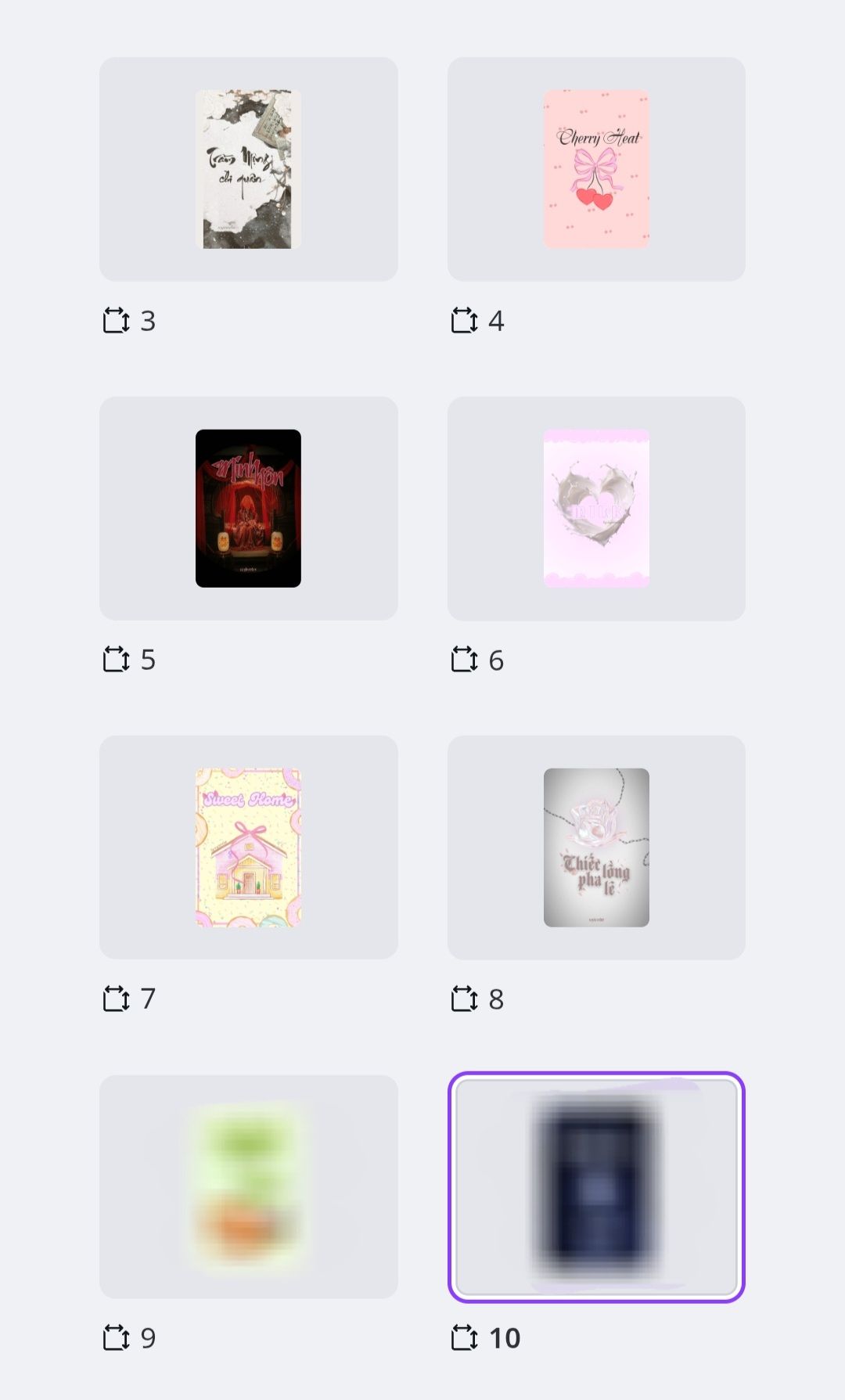Tap highlighted page 10 with navy cover
845x1400 pixels.
click(596, 1186)
